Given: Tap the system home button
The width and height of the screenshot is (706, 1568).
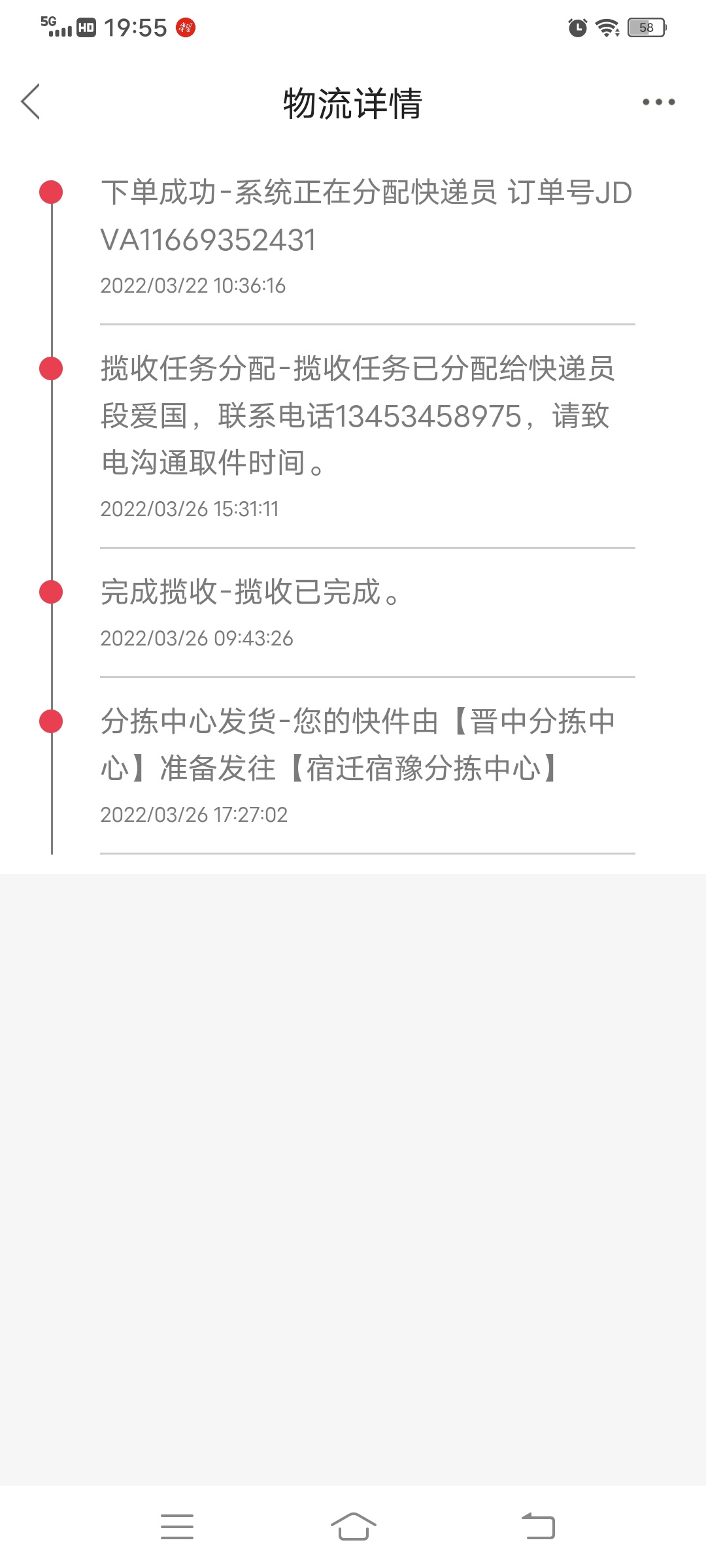Looking at the screenshot, I should (x=353, y=1527).
